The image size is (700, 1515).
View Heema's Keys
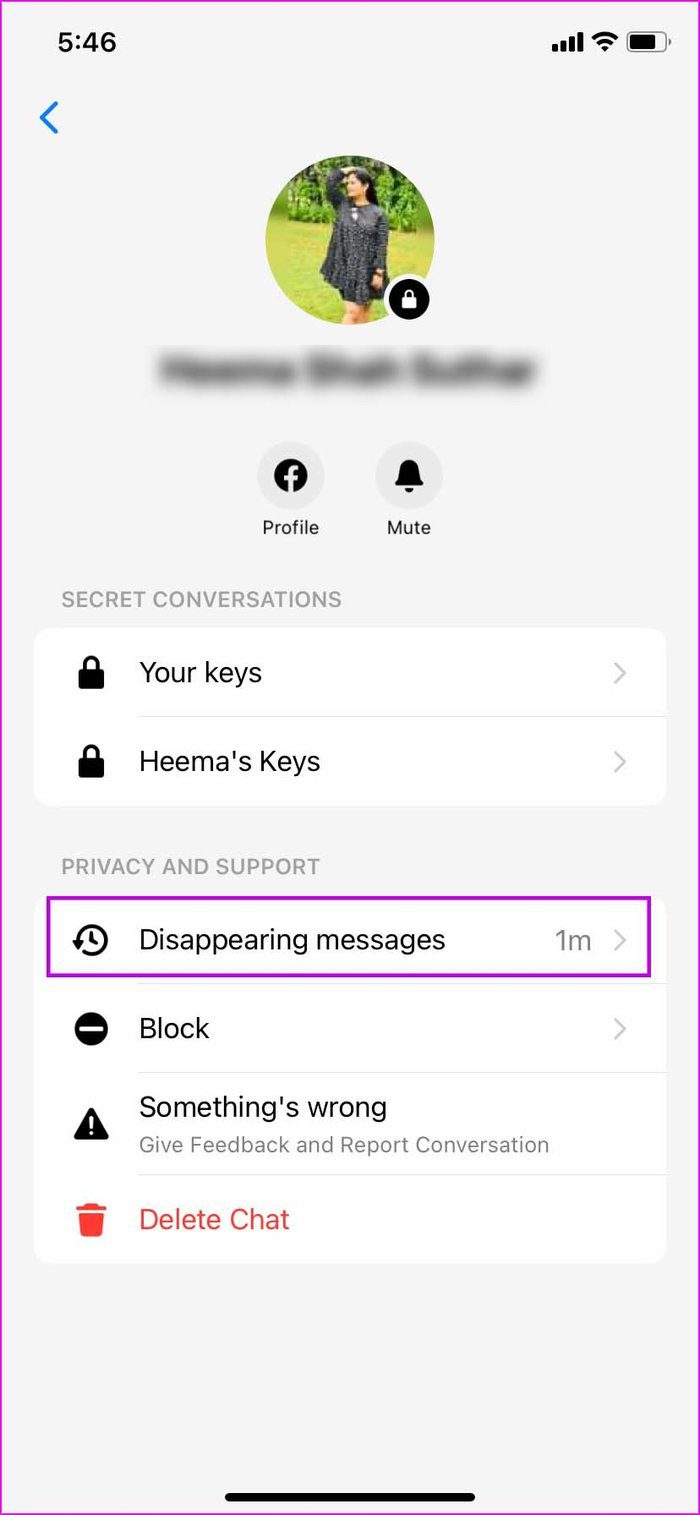click(x=350, y=762)
